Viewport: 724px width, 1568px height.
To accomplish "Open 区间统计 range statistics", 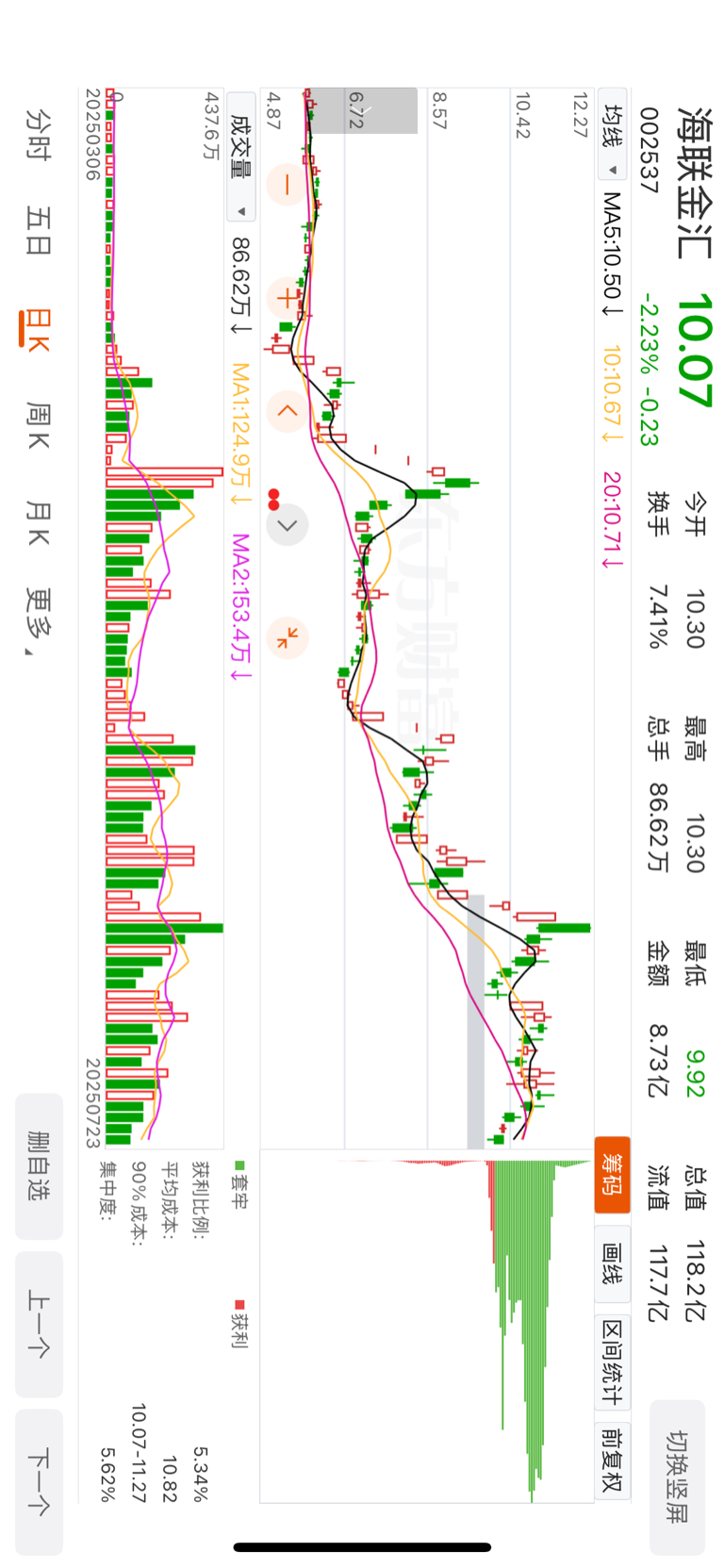I will pyautogui.click(x=613, y=1362).
